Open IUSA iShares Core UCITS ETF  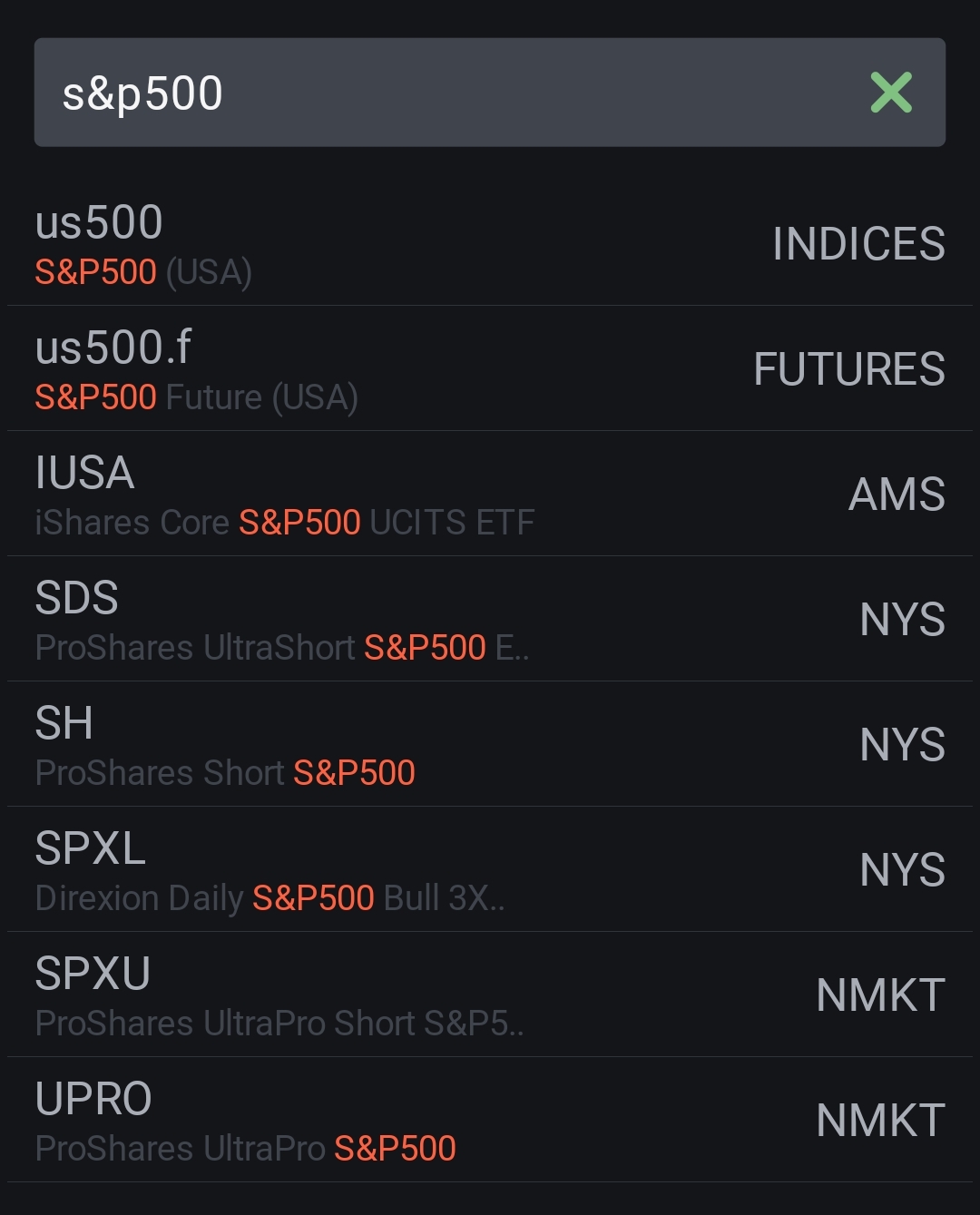[x=490, y=495]
